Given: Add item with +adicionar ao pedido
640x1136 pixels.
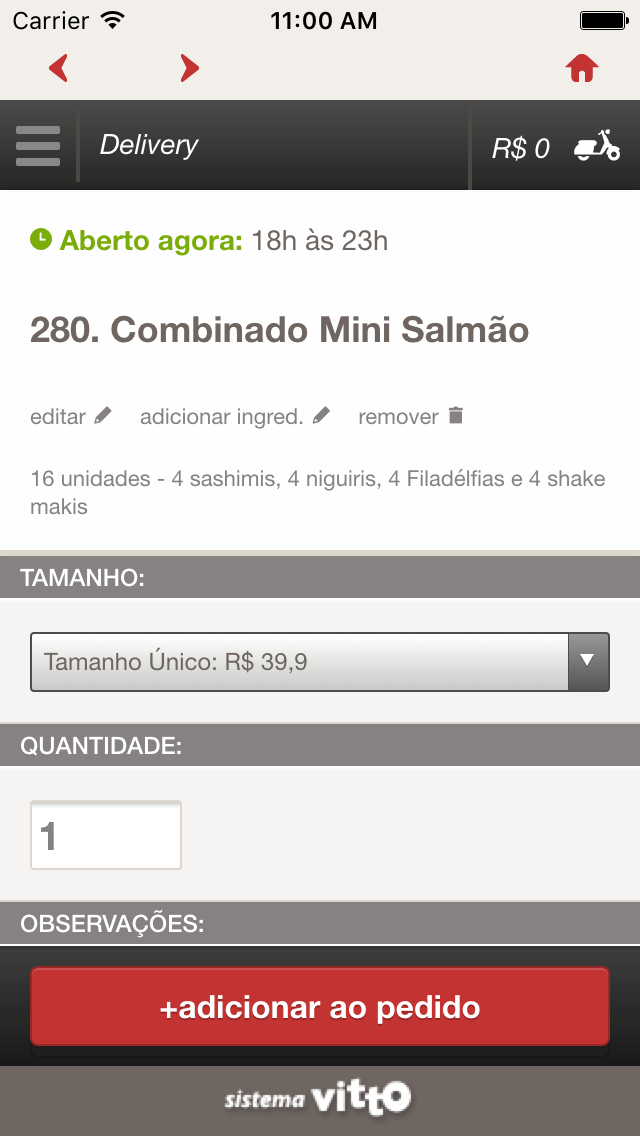Looking at the screenshot, I should [320, 1007].
